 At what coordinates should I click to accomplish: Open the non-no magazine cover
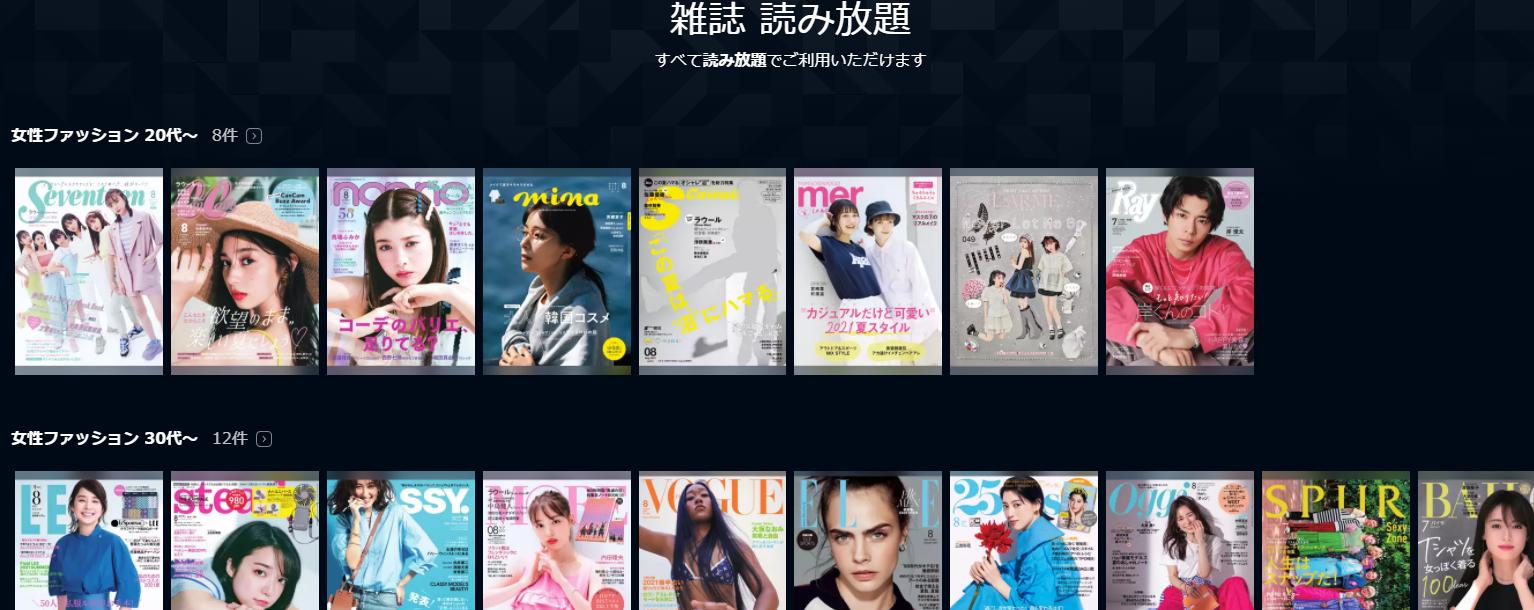pyautogui.click(x=400, y=271)
